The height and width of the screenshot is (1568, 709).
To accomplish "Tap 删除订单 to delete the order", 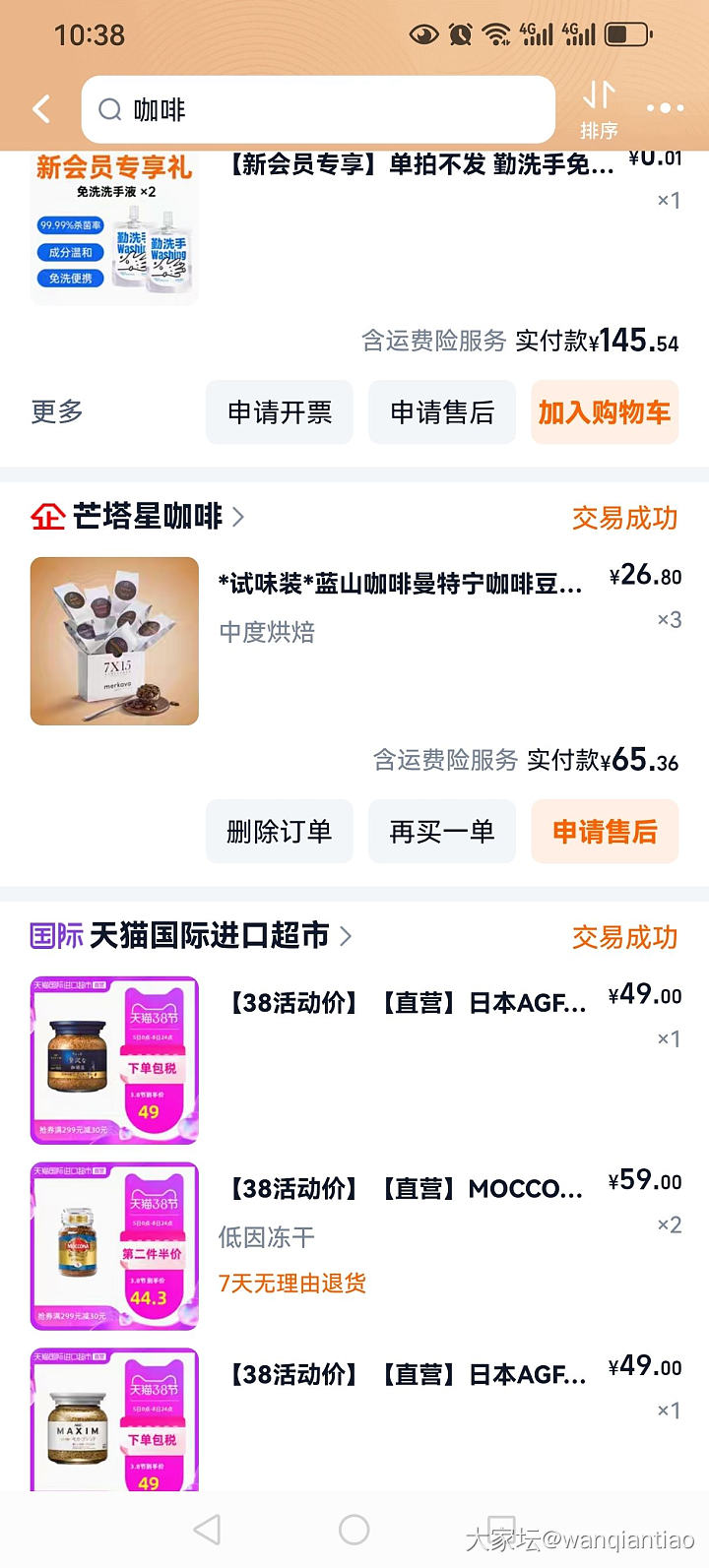I will (x=280, y=832).
